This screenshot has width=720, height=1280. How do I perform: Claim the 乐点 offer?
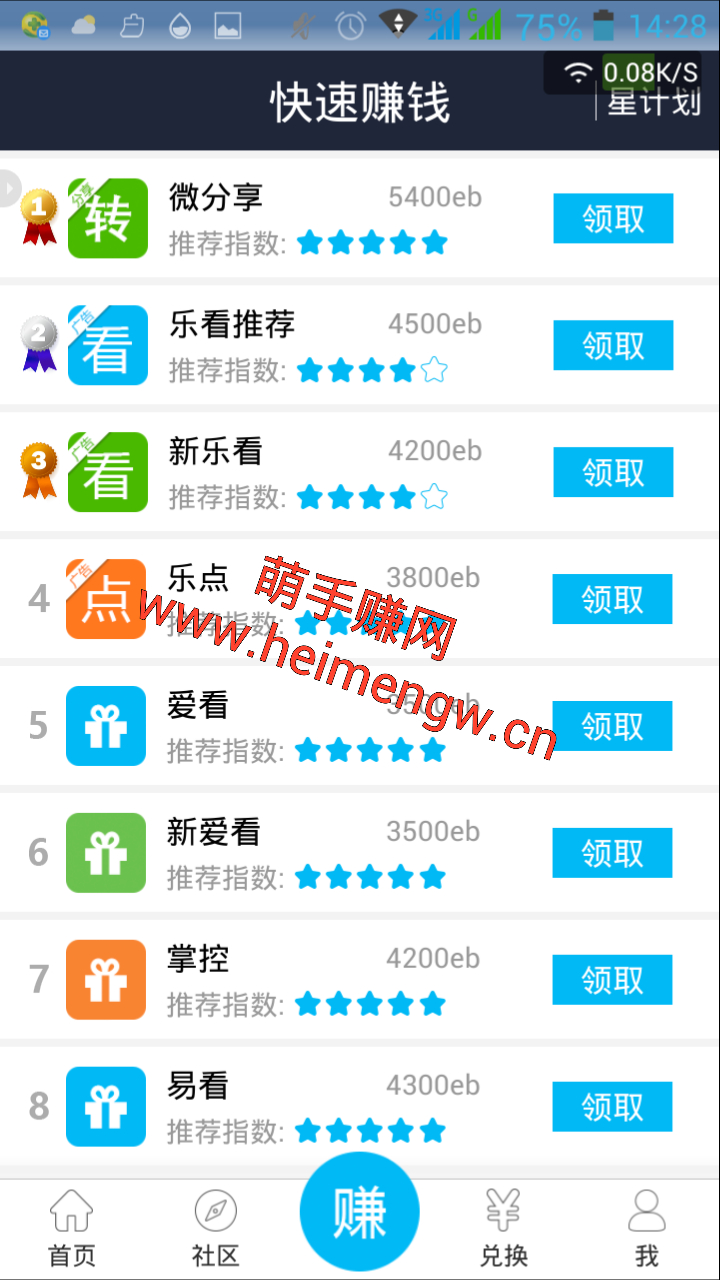tap(612, 599)
